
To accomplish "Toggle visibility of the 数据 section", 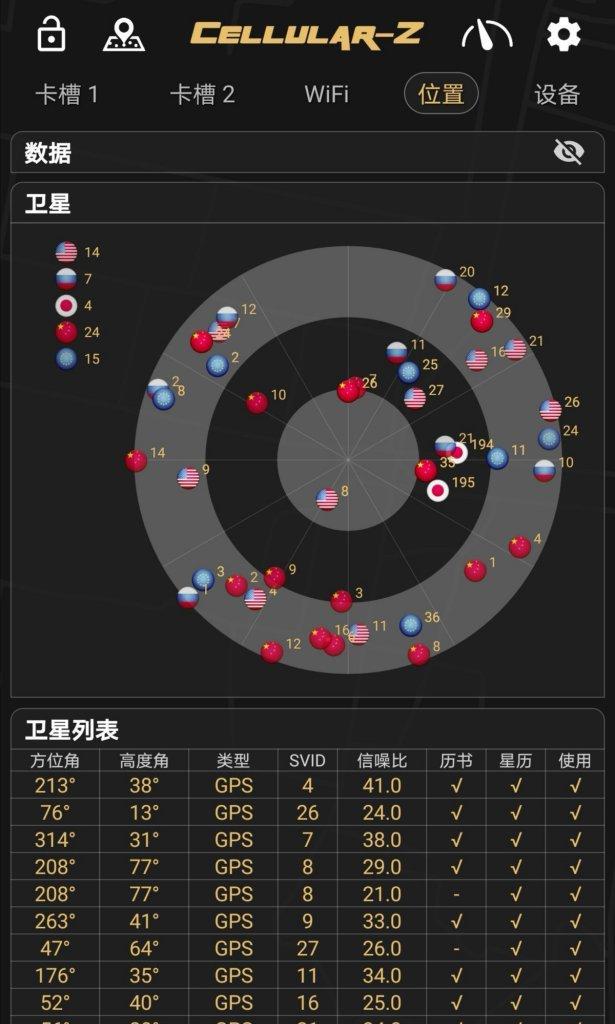I will pos(568,152).
